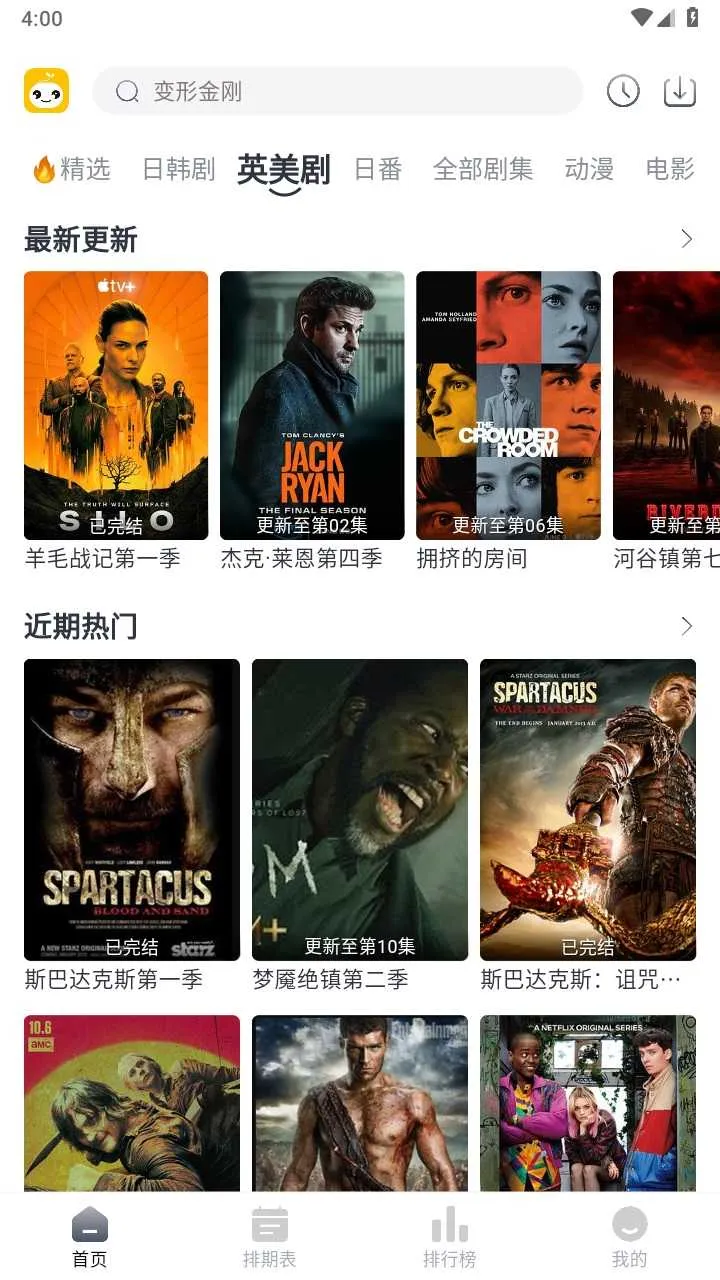This screenshot has height=1280, width=720.
Task: Expand the 最新更新 section arrow
Action: point(686,239)
